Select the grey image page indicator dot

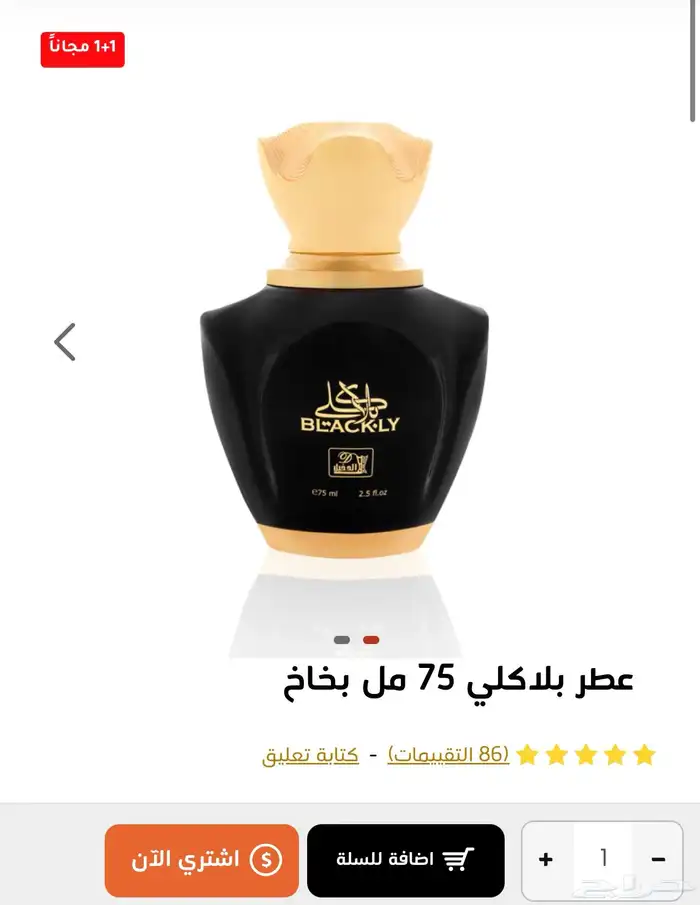point(342,640)
